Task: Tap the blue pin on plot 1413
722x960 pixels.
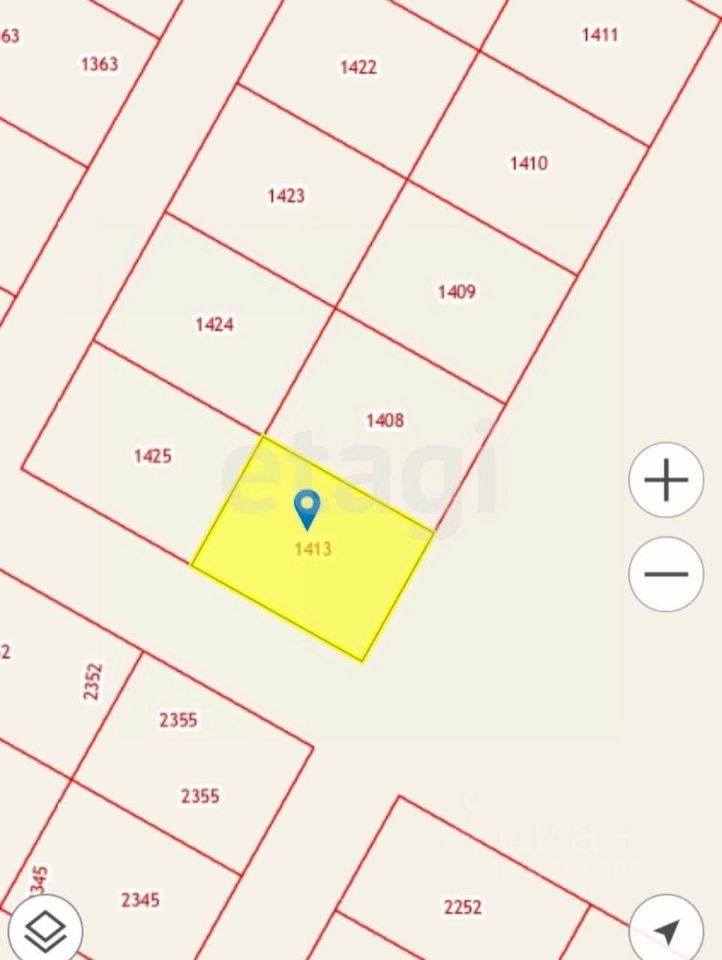Action: (307, 509)
